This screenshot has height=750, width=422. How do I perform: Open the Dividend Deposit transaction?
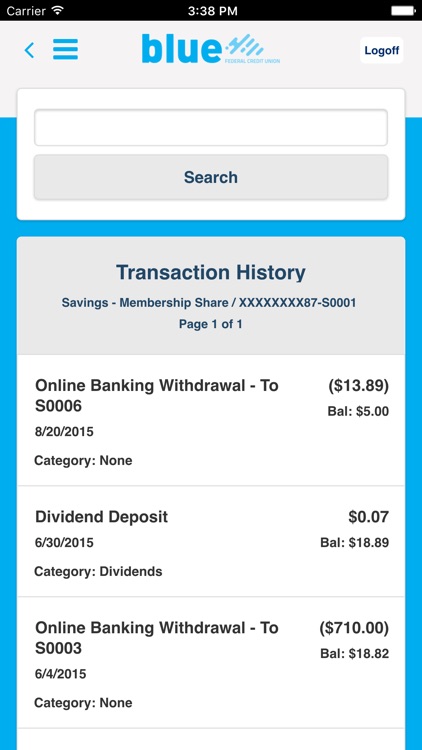pos(211,541)
